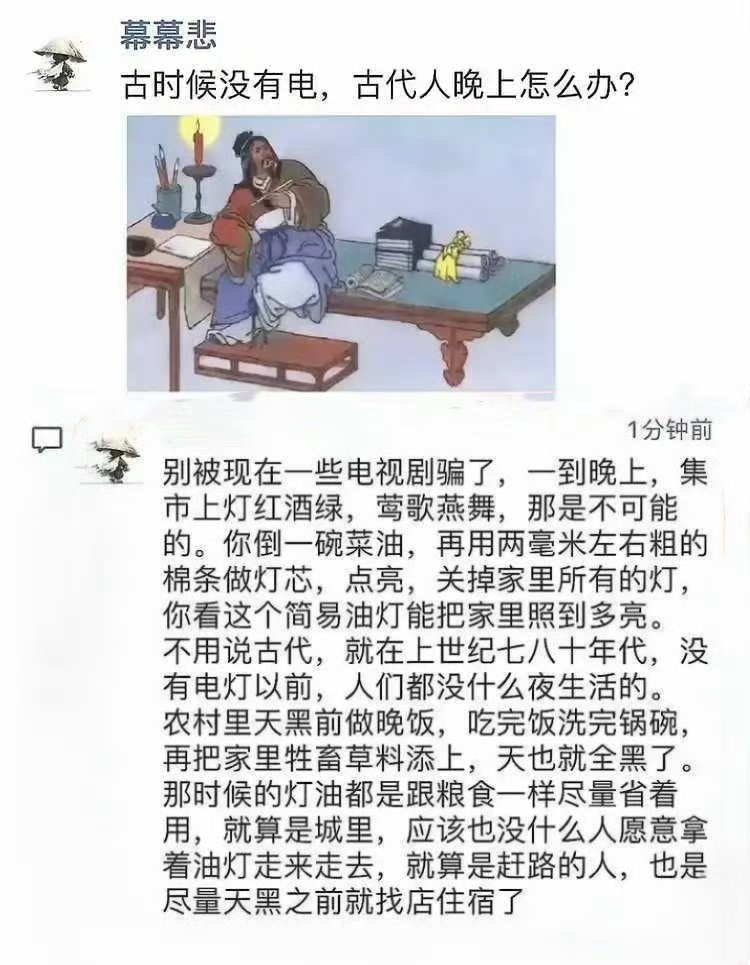Open the cartoon image of the ancient scholar
The image size is (750, 965).
[340, 253]
